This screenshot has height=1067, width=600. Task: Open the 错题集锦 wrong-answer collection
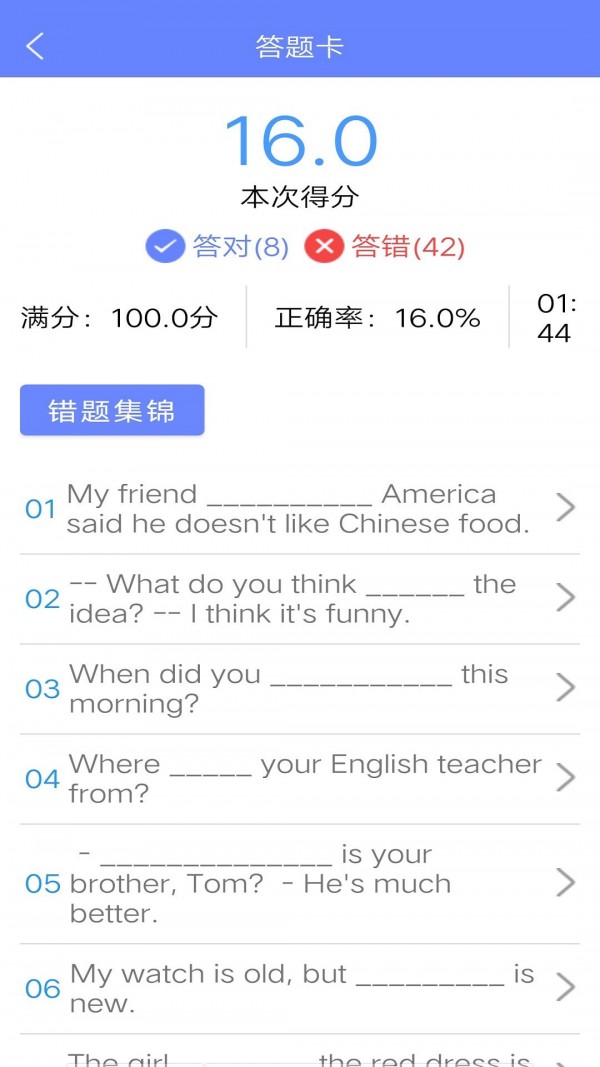click(x=112, y=410)
